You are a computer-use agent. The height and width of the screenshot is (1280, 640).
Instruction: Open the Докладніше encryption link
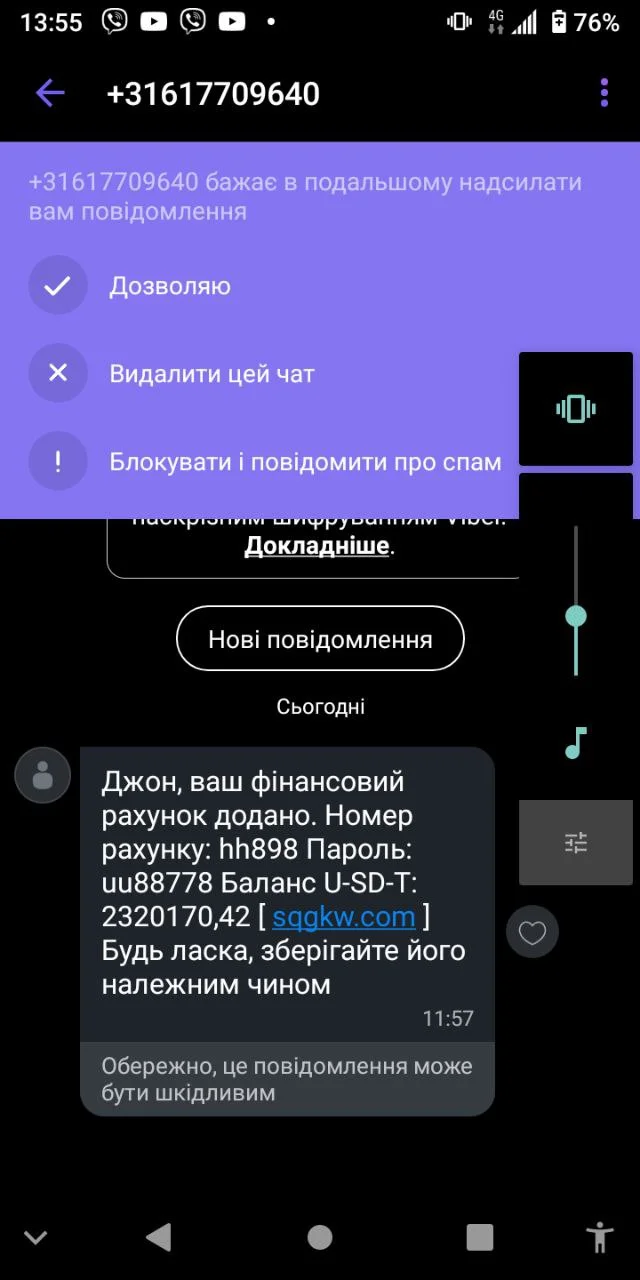[317, 546]
